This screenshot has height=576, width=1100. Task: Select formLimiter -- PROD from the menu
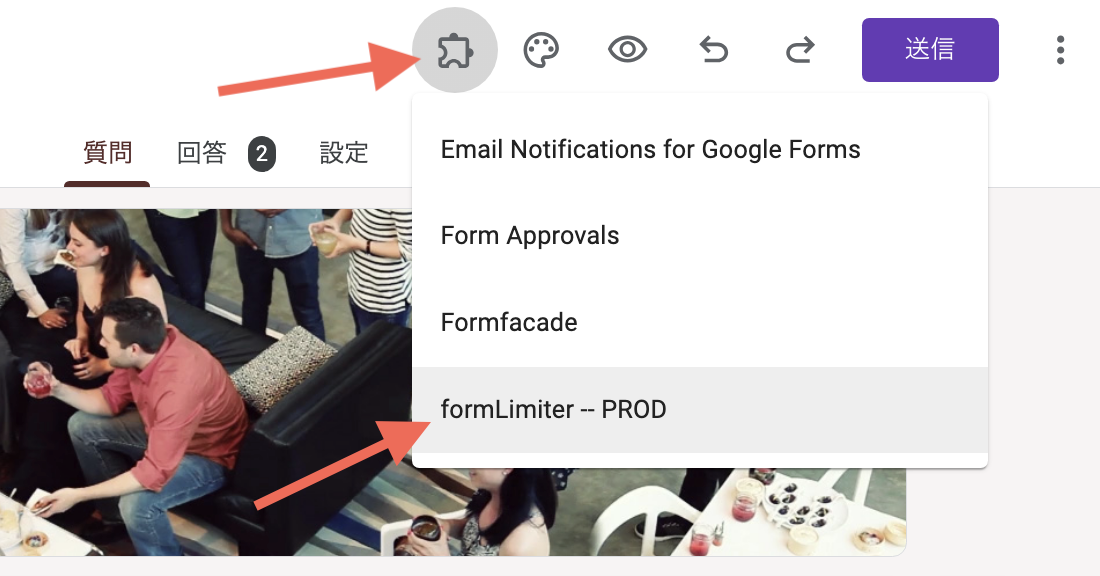pyautogui.click(x=553, y=409)
